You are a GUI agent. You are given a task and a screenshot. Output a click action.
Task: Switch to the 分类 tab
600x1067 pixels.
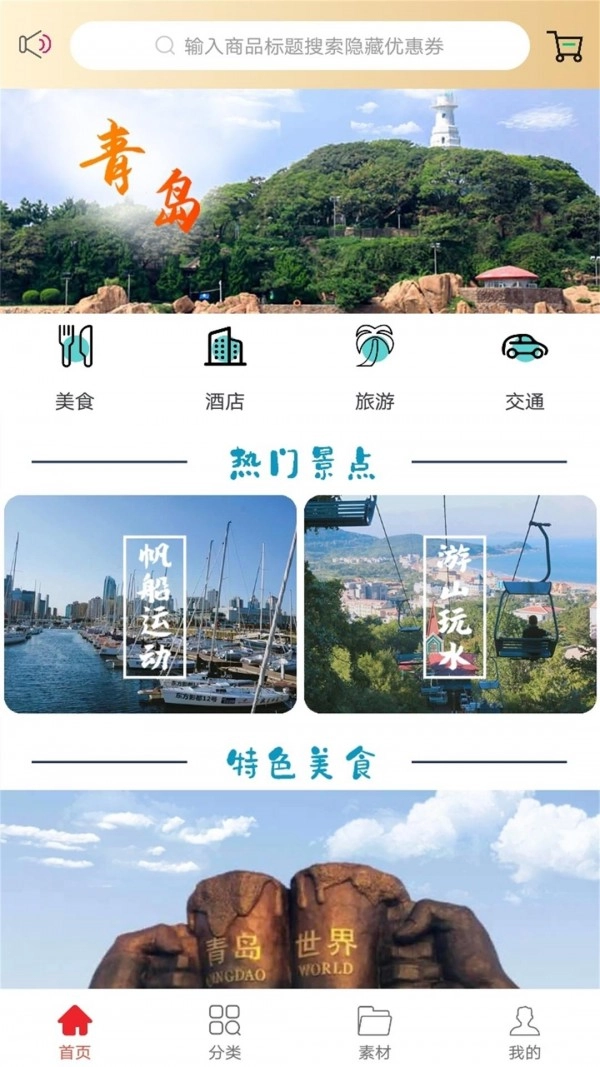[x=225, y=1032]
